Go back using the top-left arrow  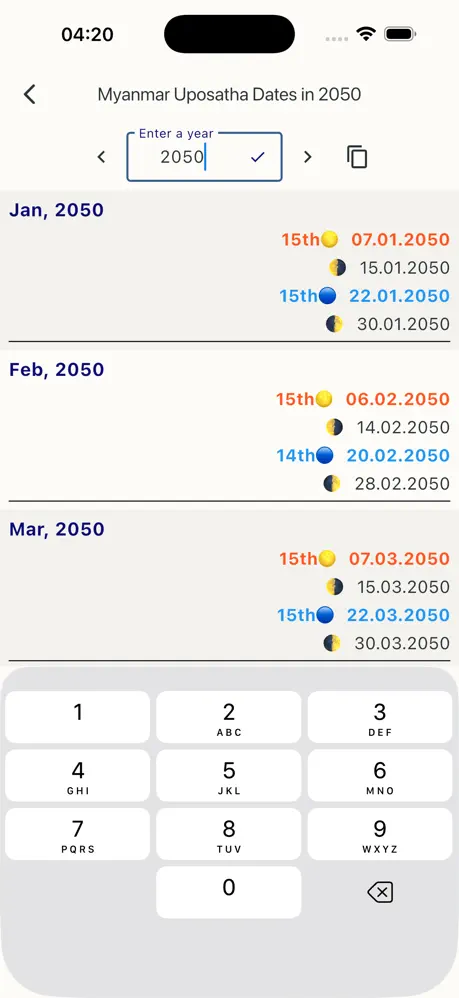[29, 95]
